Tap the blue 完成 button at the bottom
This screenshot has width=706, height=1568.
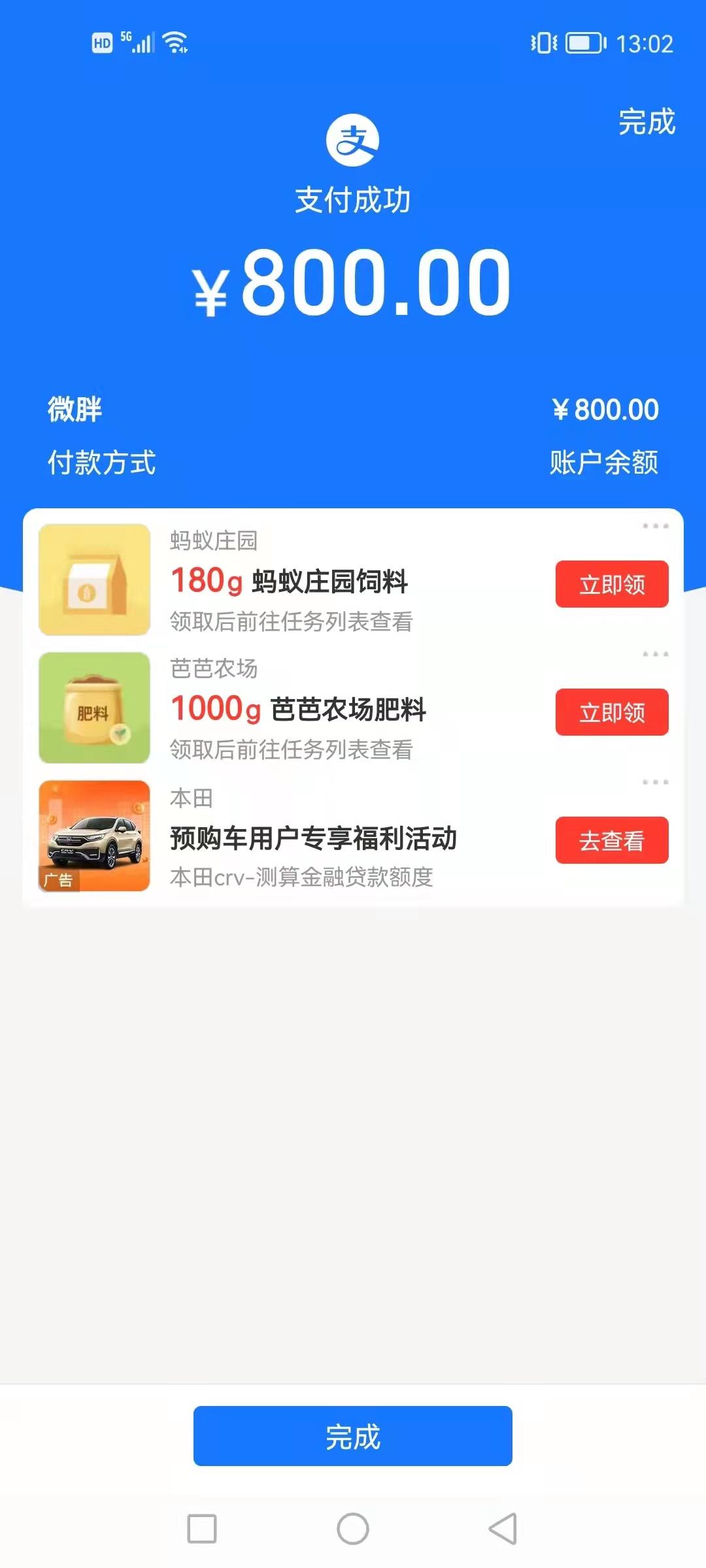[x=353, y=1436]
